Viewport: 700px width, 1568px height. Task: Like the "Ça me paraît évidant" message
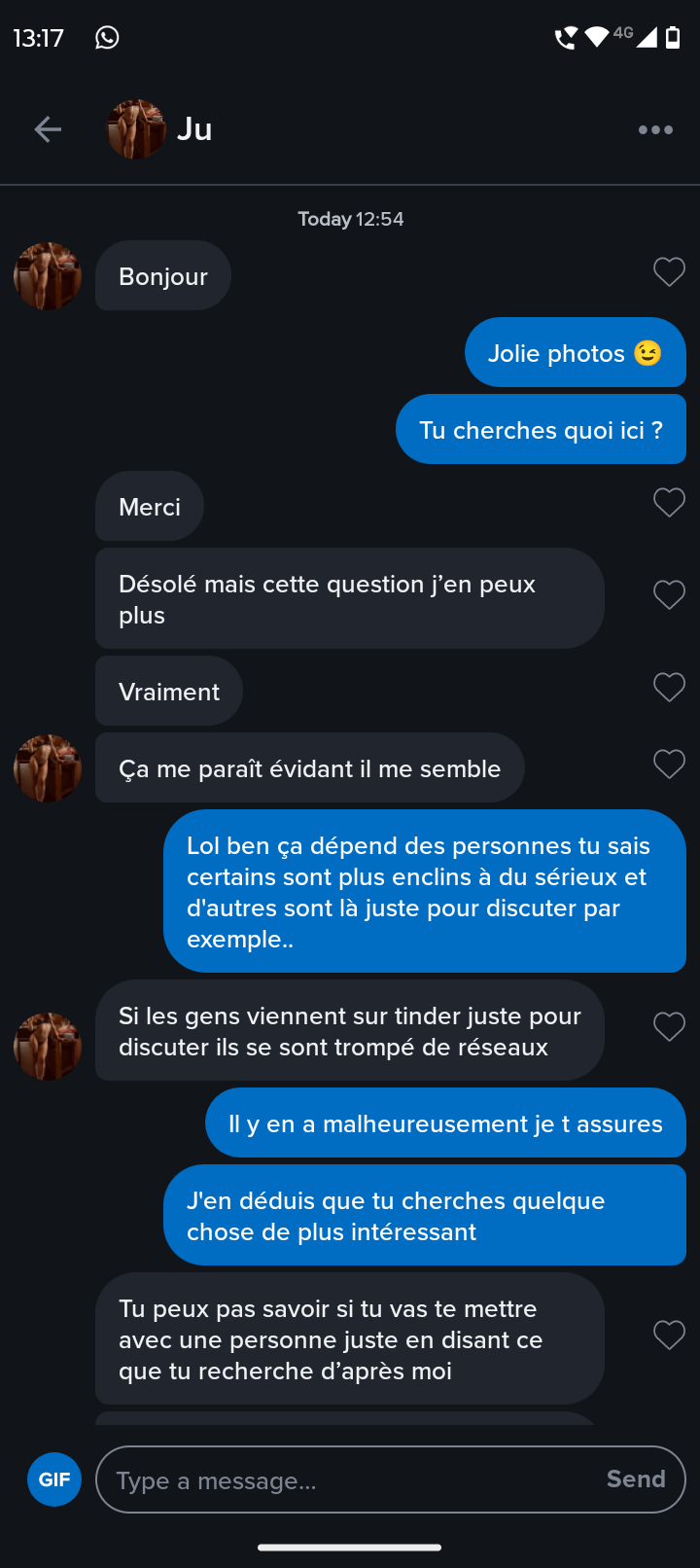coord(669,764)
